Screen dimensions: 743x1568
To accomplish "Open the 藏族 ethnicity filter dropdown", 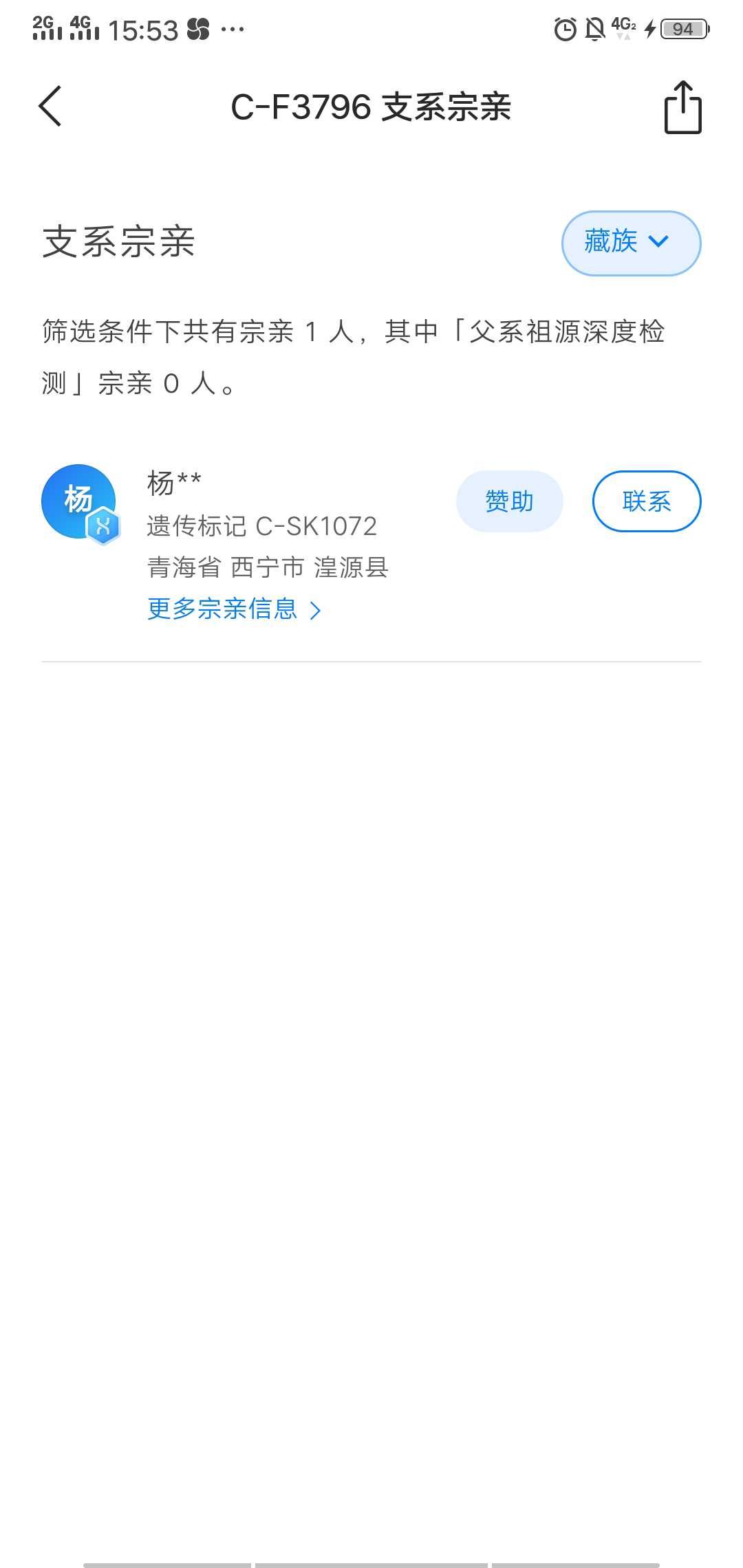I will point(631,243).
